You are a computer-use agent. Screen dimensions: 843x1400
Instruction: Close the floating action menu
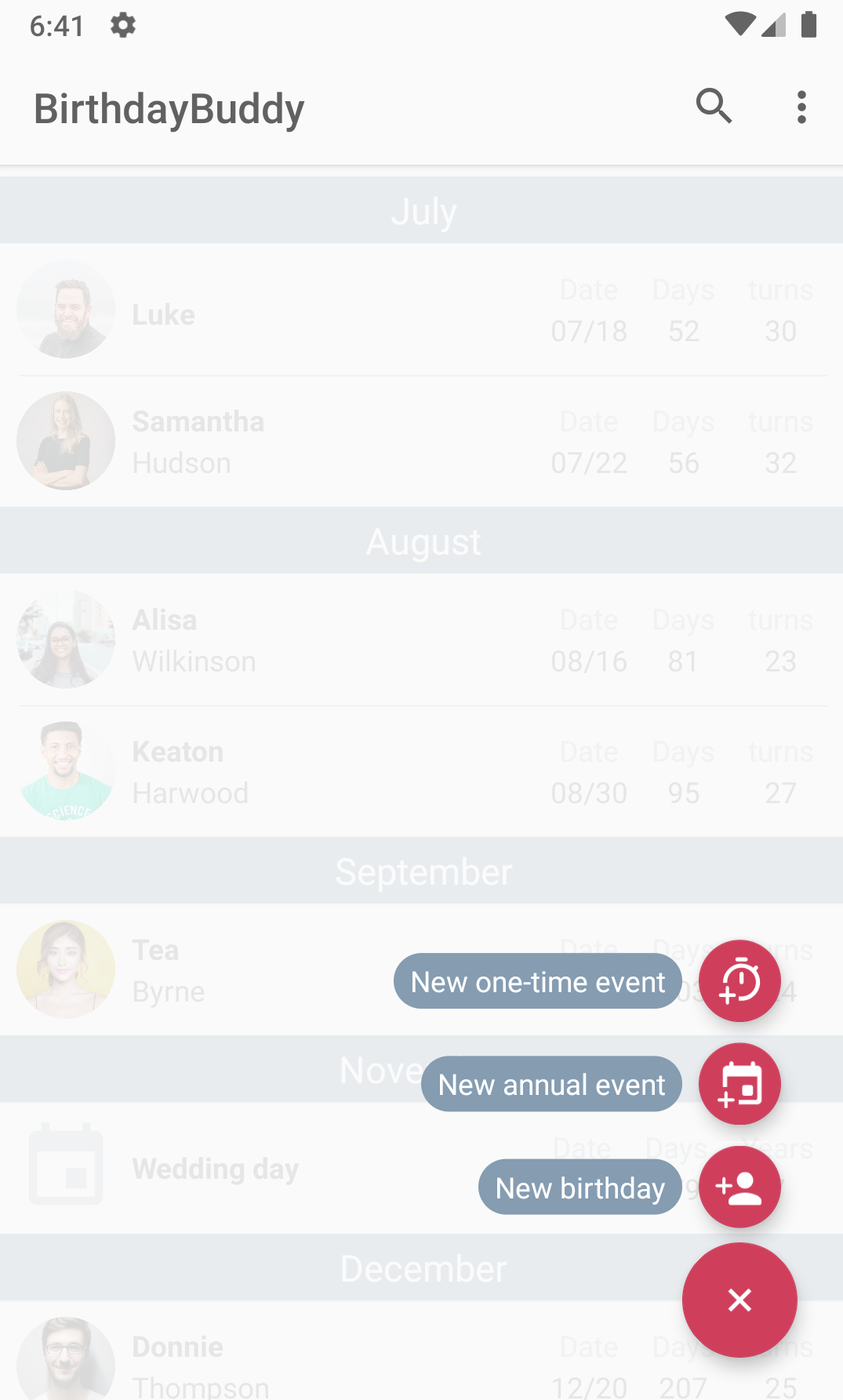[x=739, y=1300]
